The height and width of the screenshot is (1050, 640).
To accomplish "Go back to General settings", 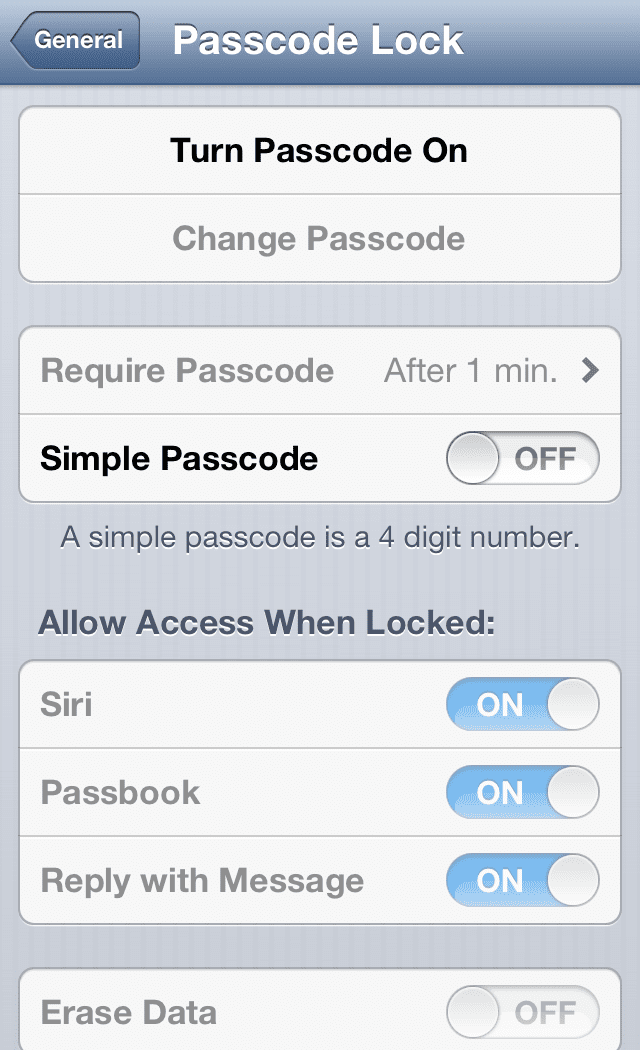I will point(76,41).
